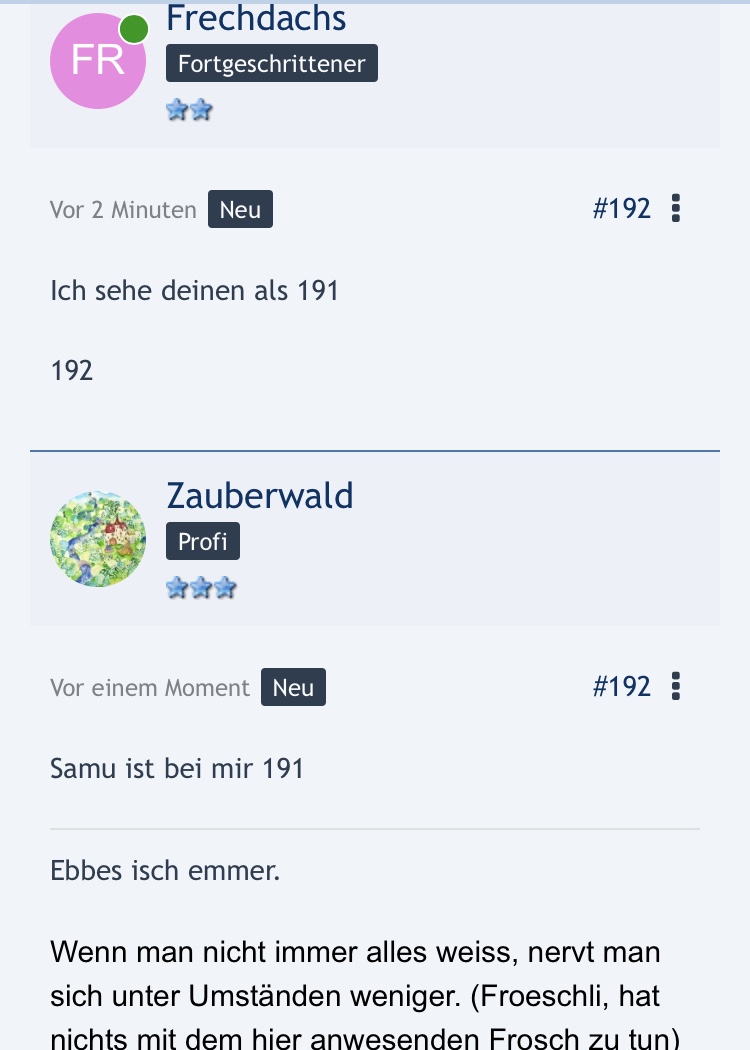Screen dimensions: 750x1050
Task: Tap Zauberwald's avatar picture
Action: [x=98, y=538]
